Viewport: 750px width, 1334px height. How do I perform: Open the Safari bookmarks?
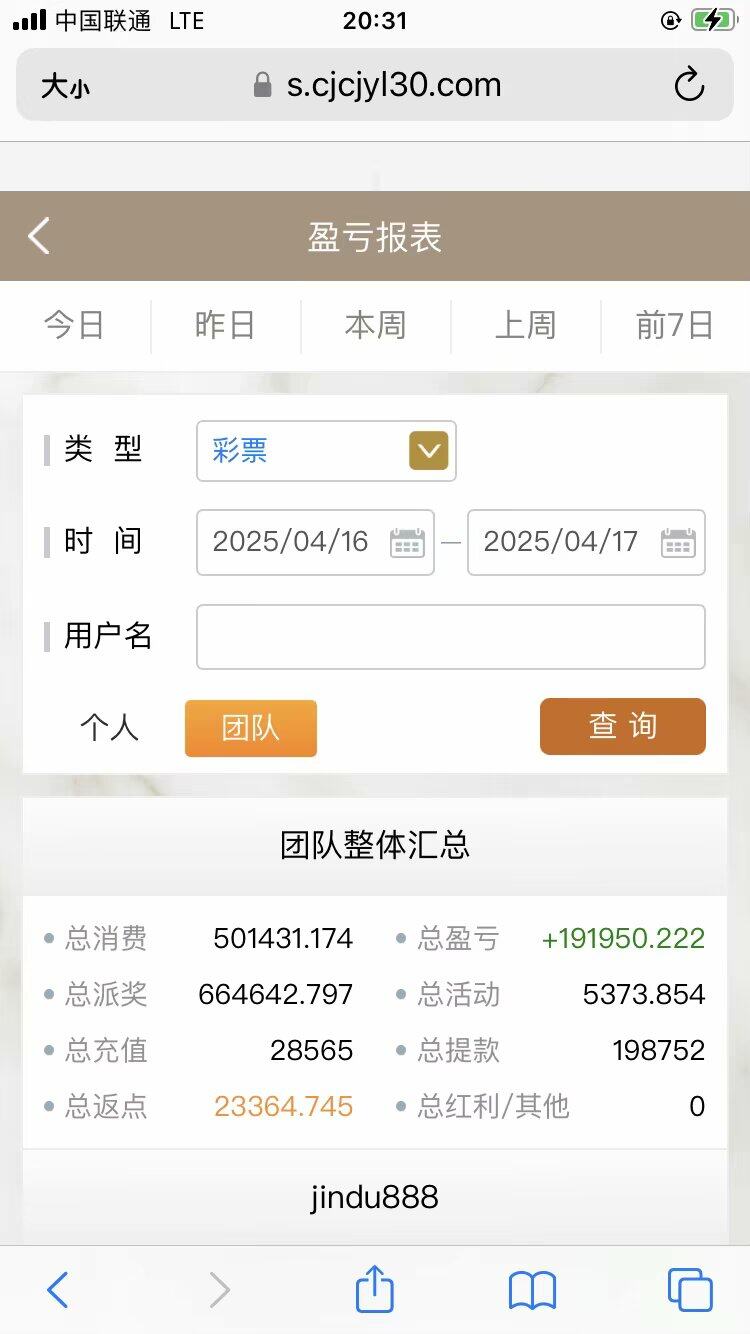[532, 1290]
